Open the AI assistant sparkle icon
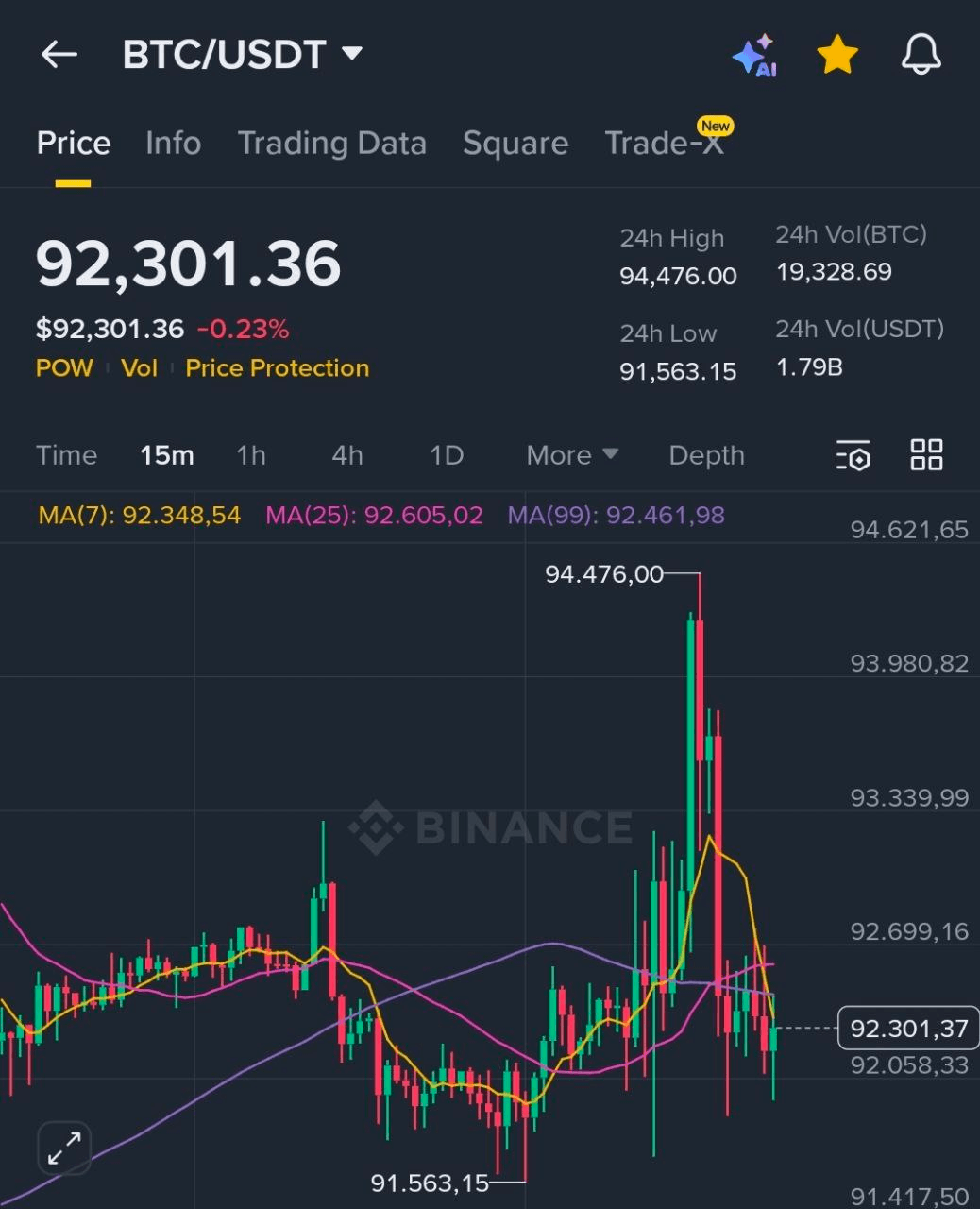The width and height of the screenshot is (980, 1209). coord(754,56)
